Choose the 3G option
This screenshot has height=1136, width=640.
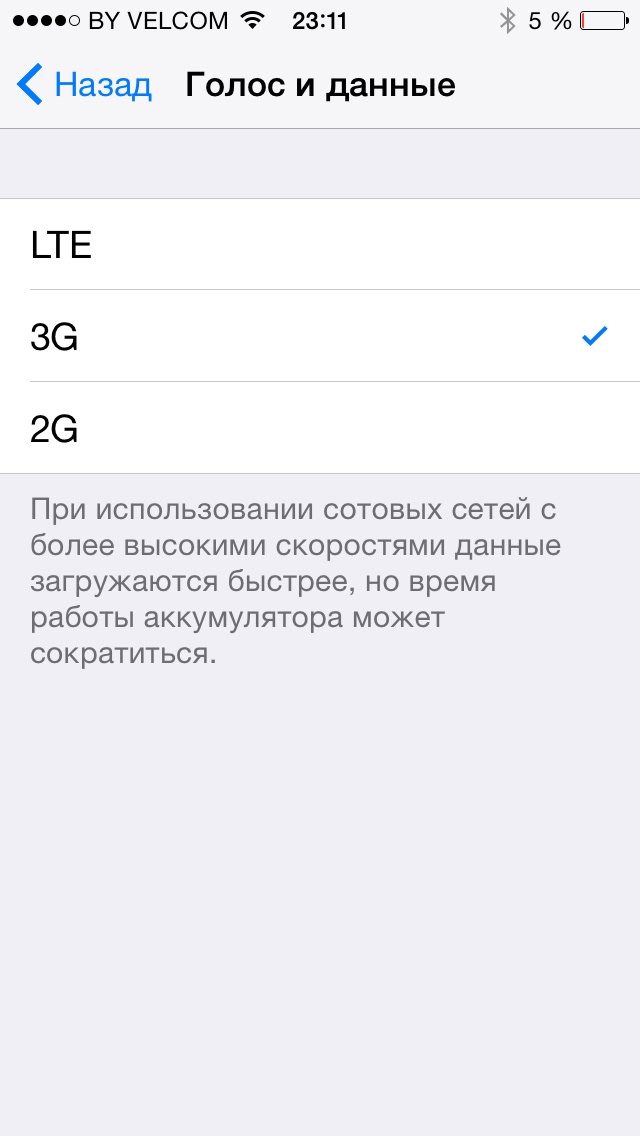click(320, 337)
